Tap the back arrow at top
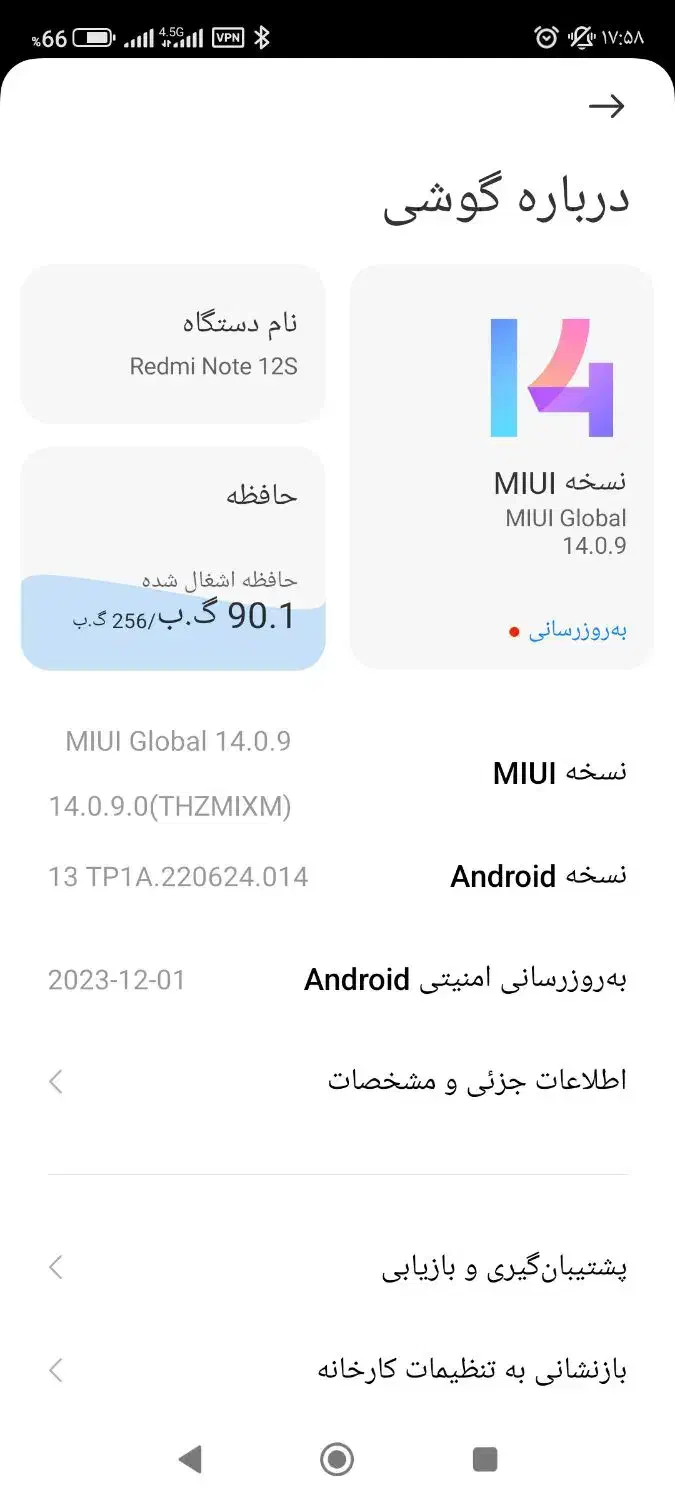The width and height of the screenshot is (675, 1500). pos(606,106)
